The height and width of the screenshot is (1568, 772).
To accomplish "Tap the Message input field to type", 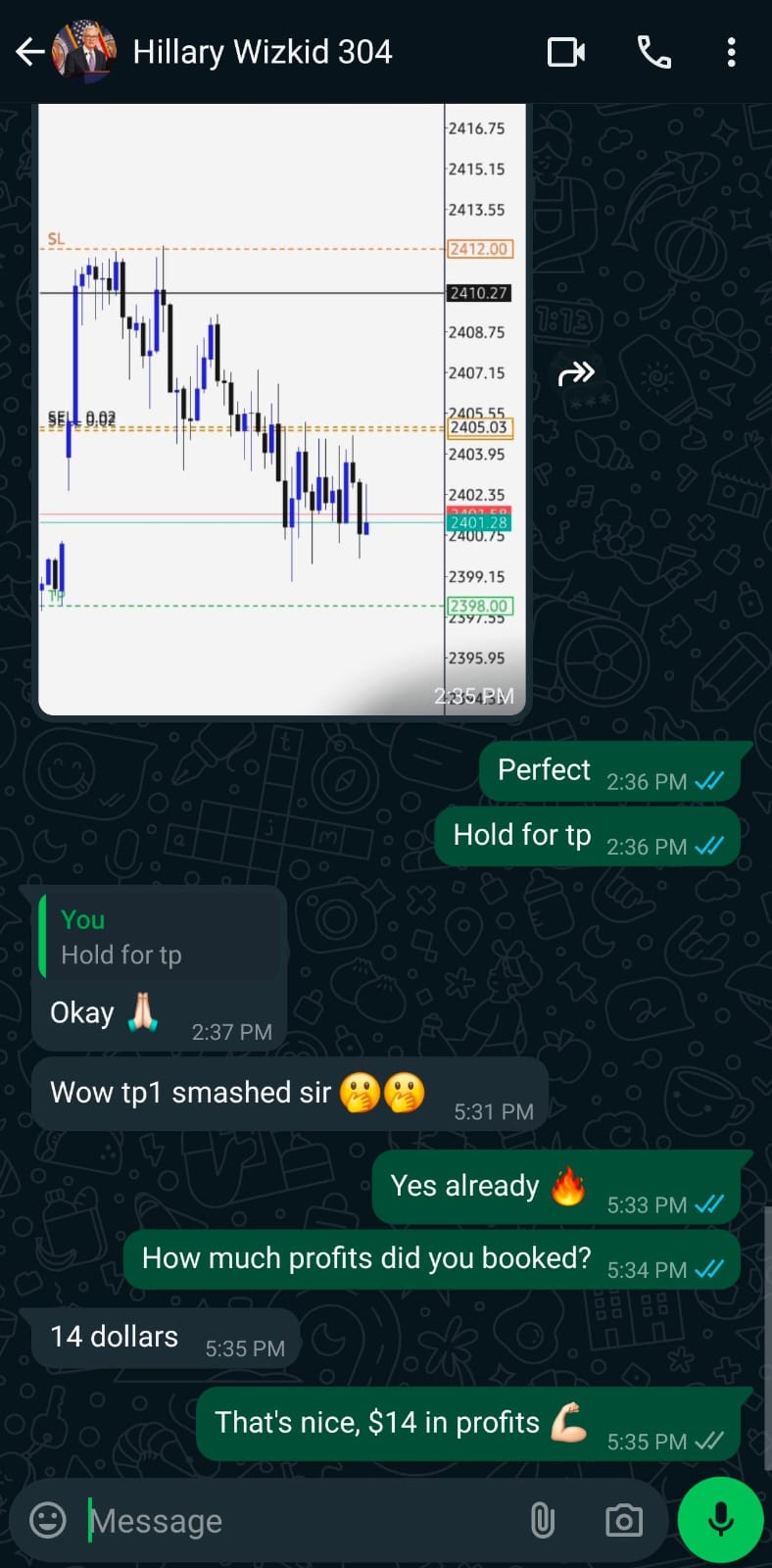I will [245, 1520].
